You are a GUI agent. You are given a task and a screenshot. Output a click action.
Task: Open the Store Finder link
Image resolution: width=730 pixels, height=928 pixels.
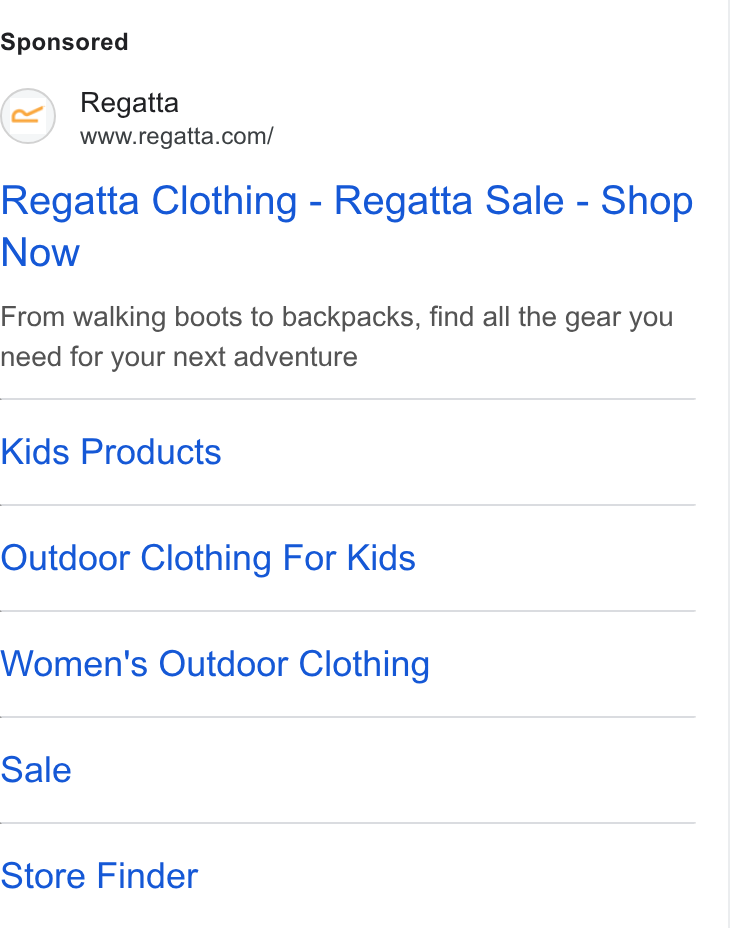[99, 876]
